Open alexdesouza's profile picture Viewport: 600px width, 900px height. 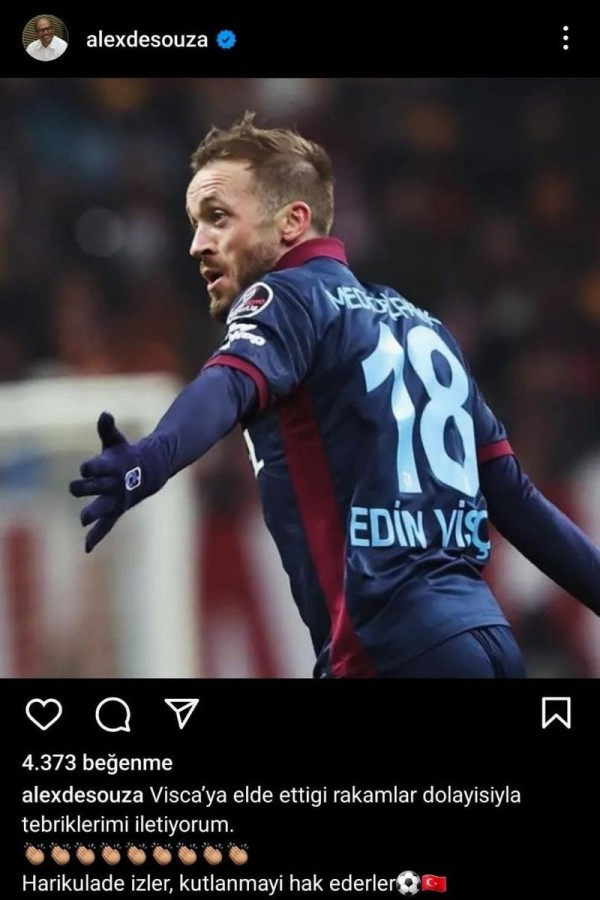(x=45, y=38)
